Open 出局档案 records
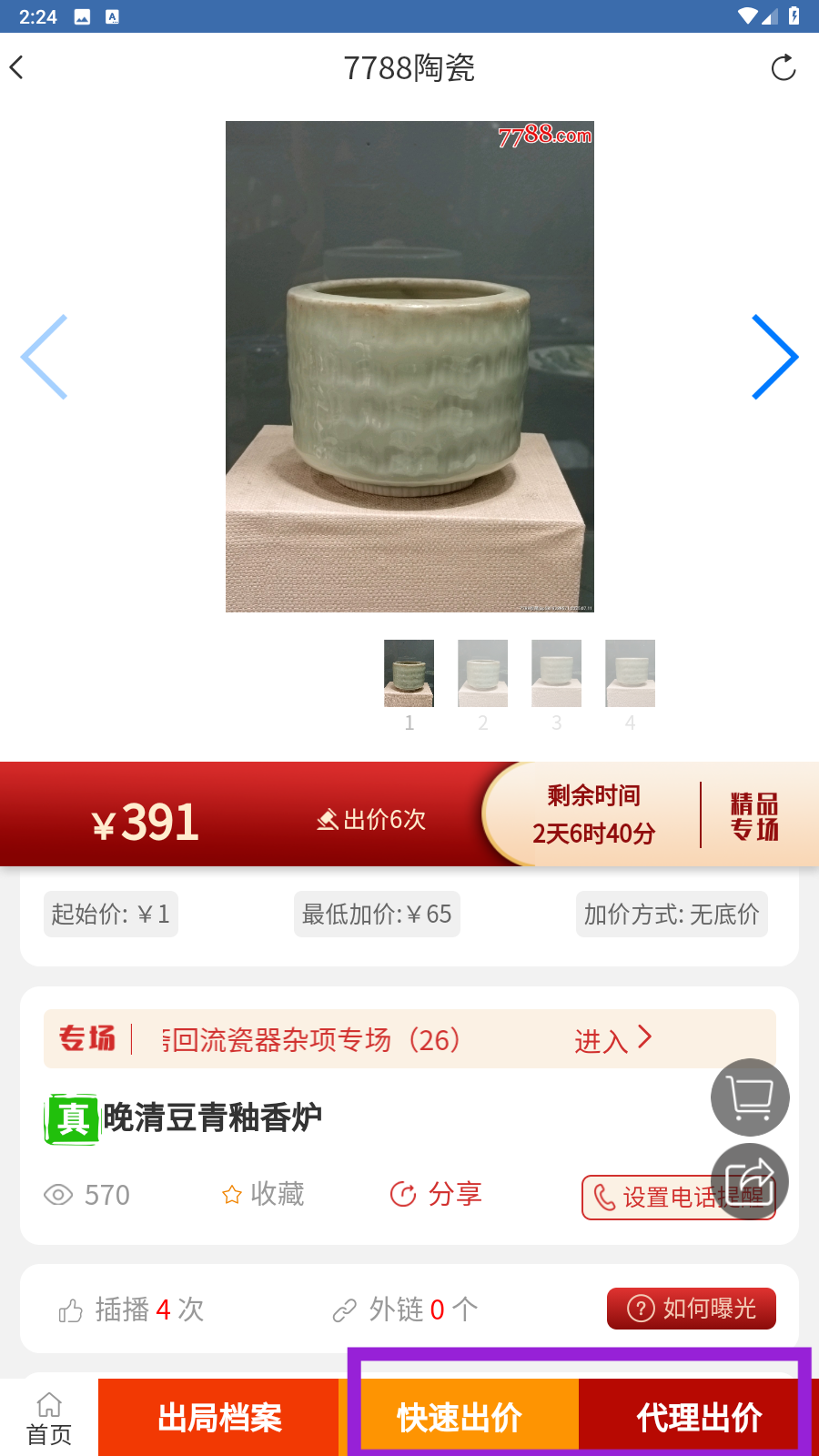The image size is (819, 1456). click(219, 1418)
